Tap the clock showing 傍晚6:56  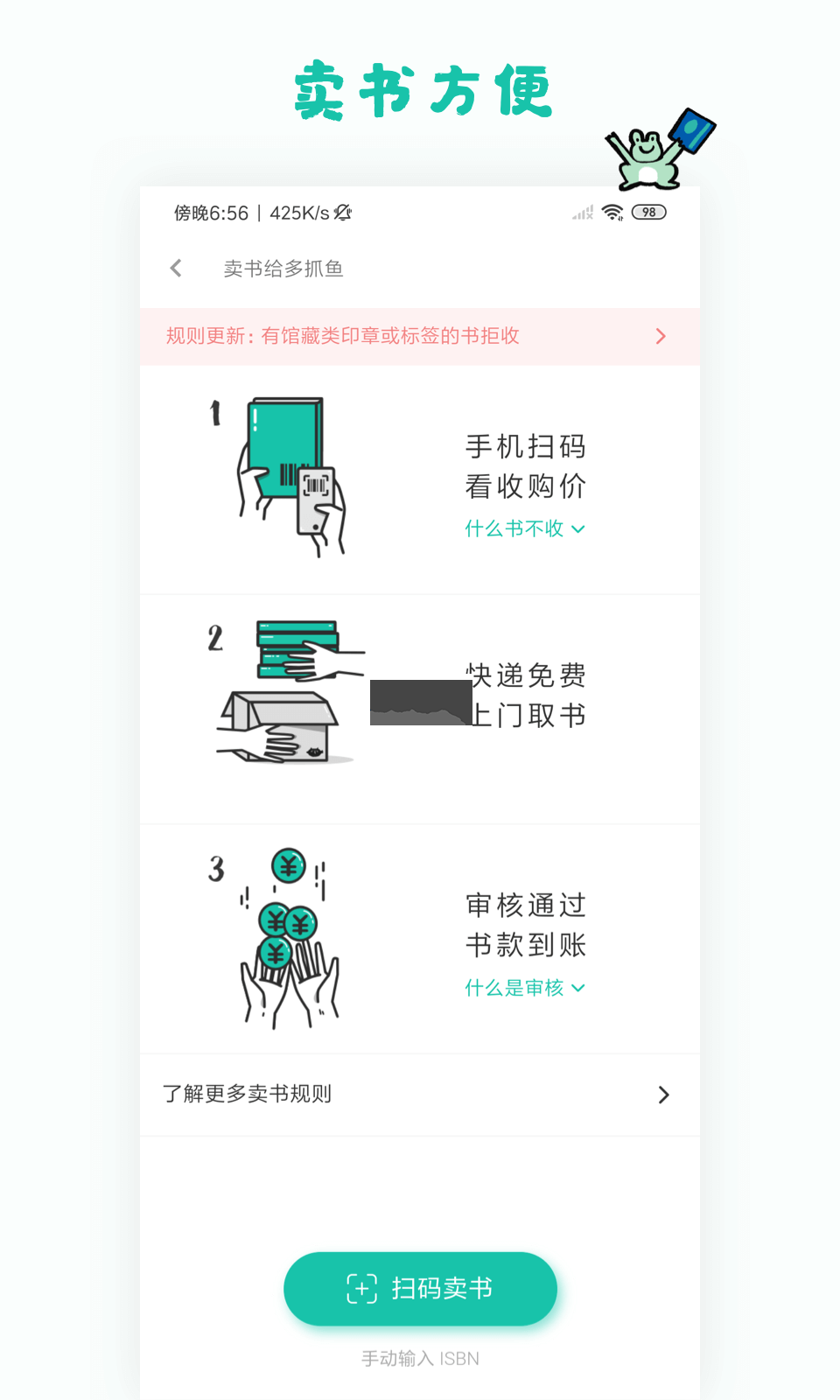pyautogui.click(x=210, y=213)
